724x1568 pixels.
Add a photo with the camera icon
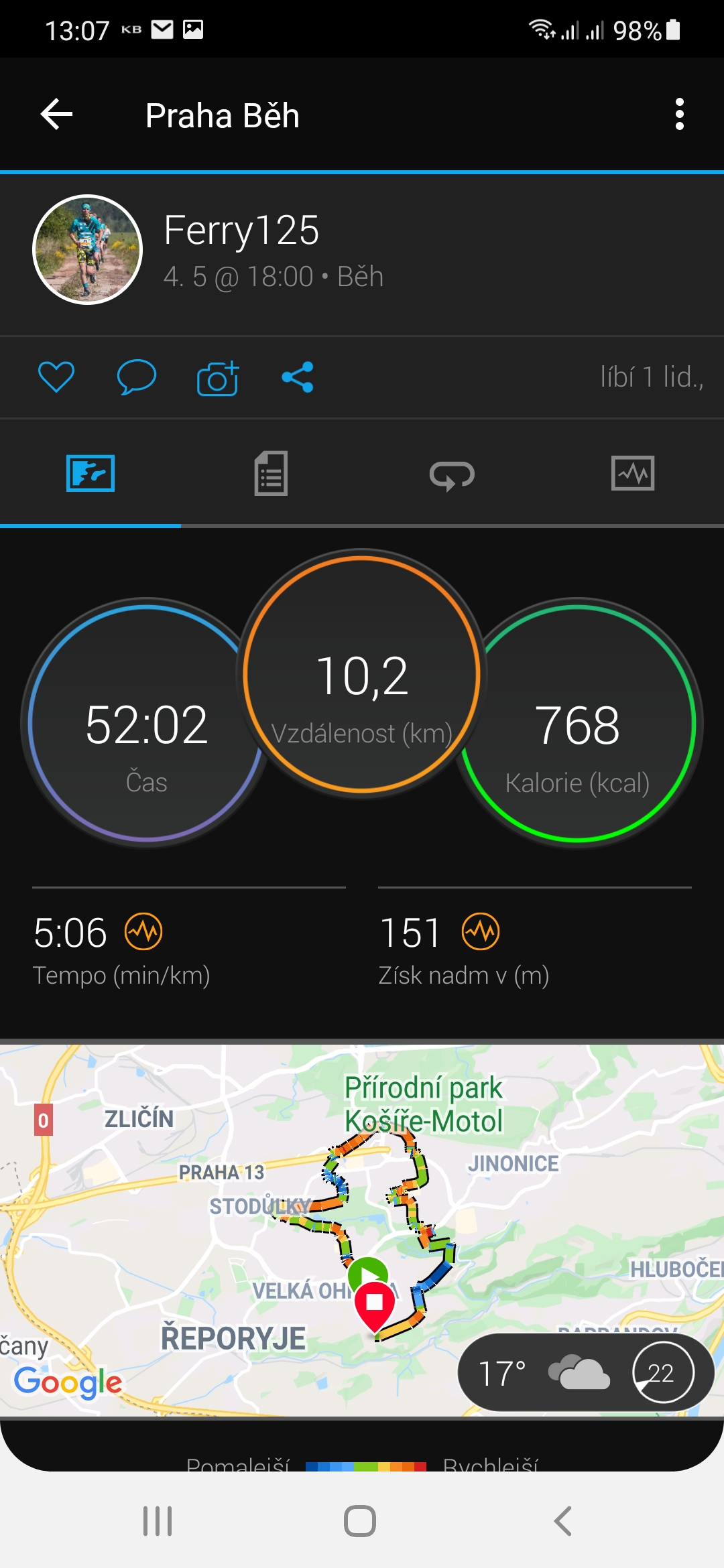tap(217, 378)
